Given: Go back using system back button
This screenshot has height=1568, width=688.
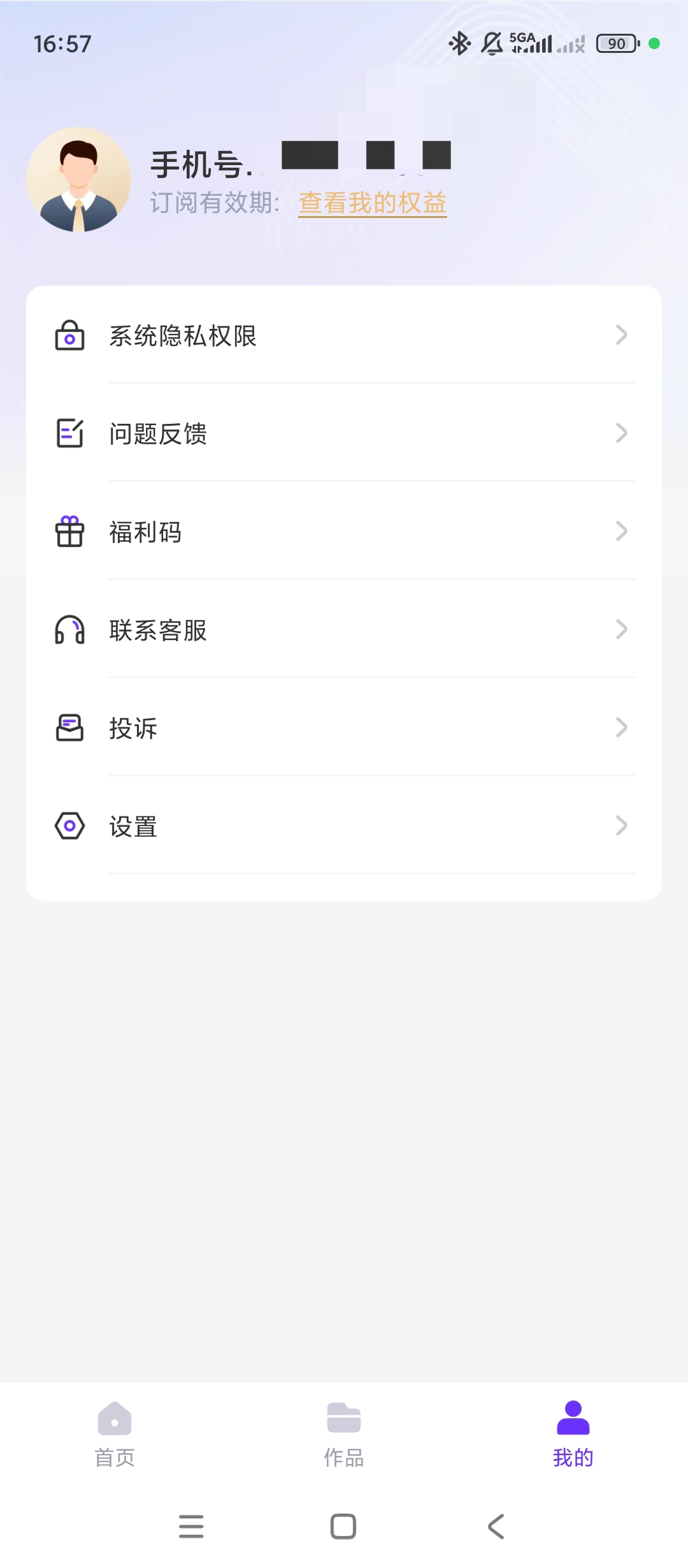Looking at the screenshot, I should click(x=496, y=1527).
